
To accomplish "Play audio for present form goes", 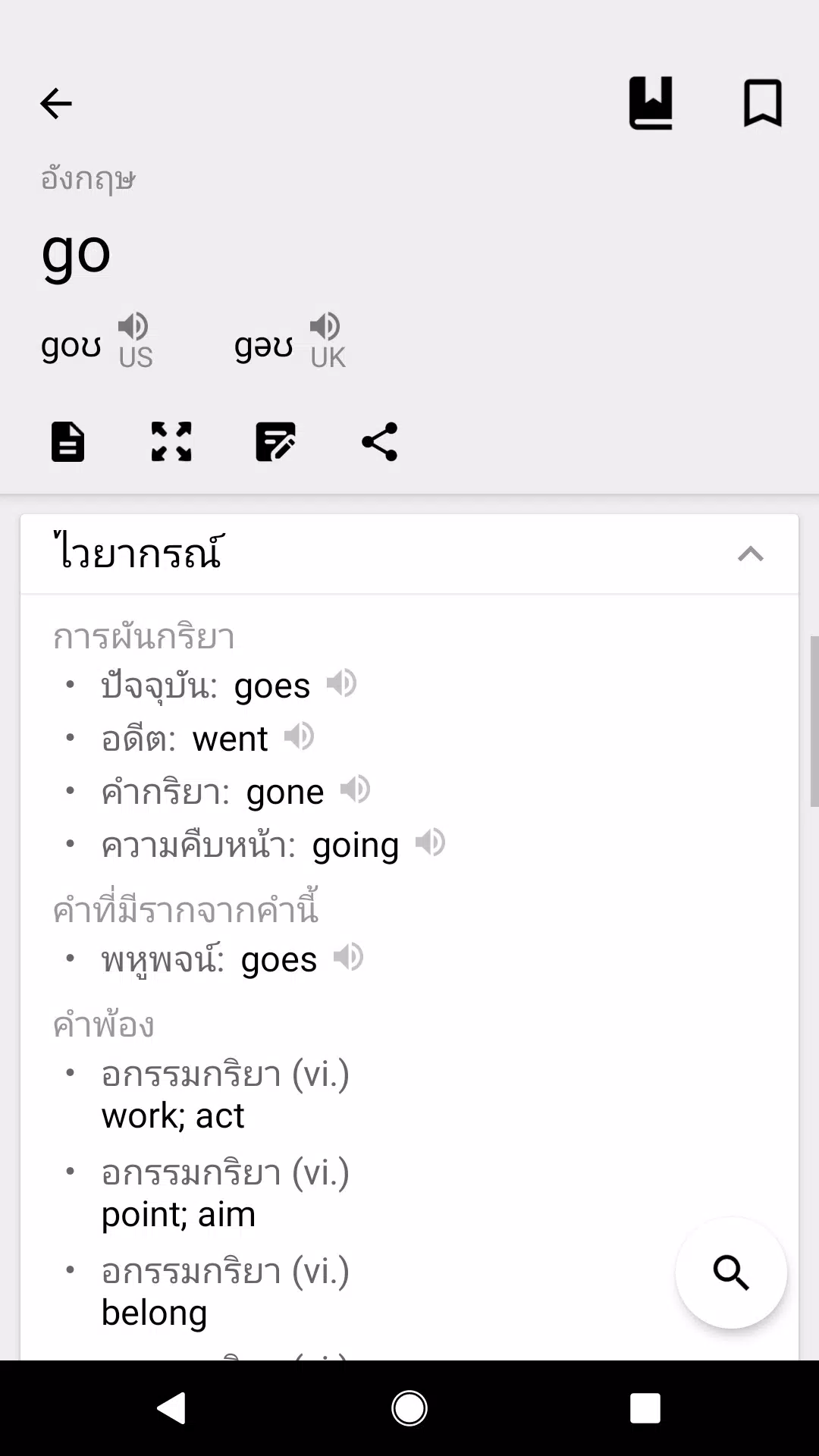I will 341,684.
